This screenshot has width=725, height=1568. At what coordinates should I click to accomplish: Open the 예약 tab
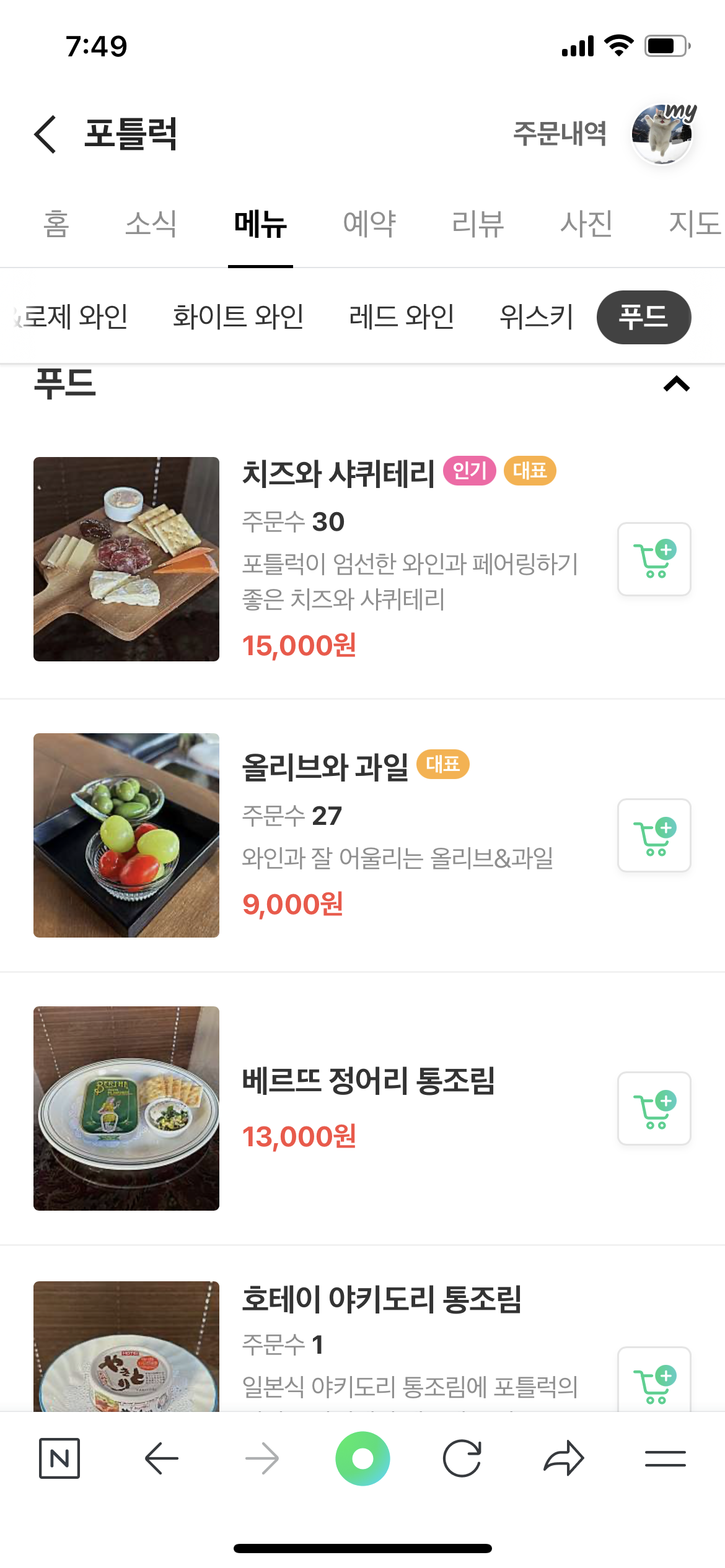pos(369,224)
